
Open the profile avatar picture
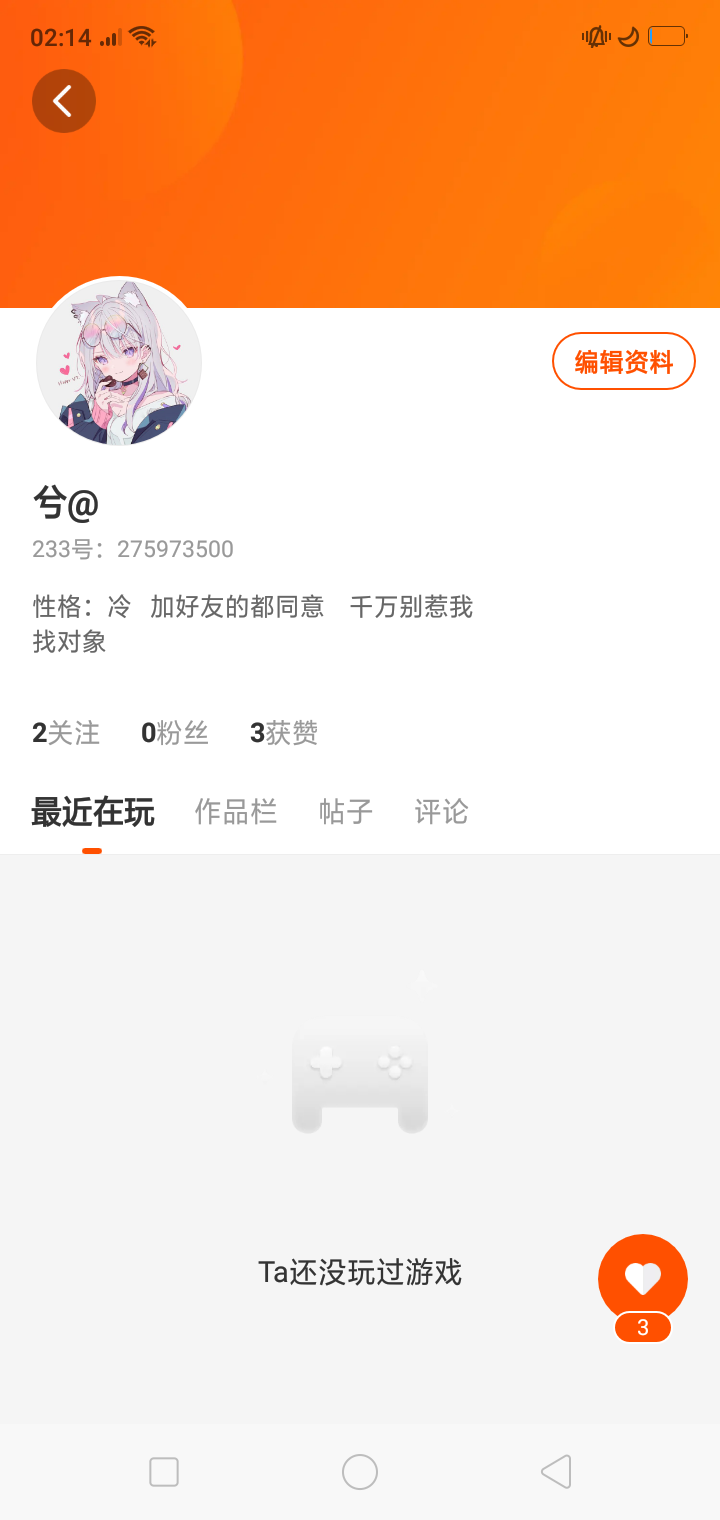click(119, 362)
